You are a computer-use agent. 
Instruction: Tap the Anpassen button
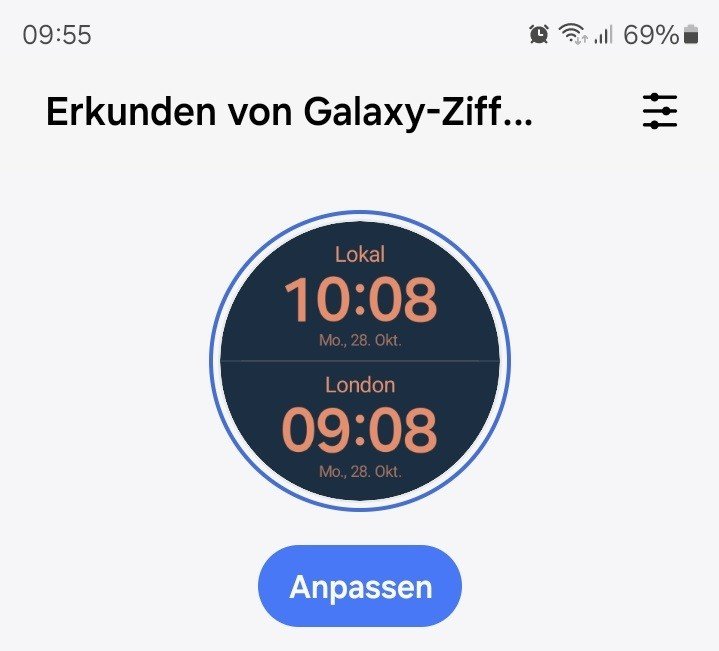click(x=360, y=586)
